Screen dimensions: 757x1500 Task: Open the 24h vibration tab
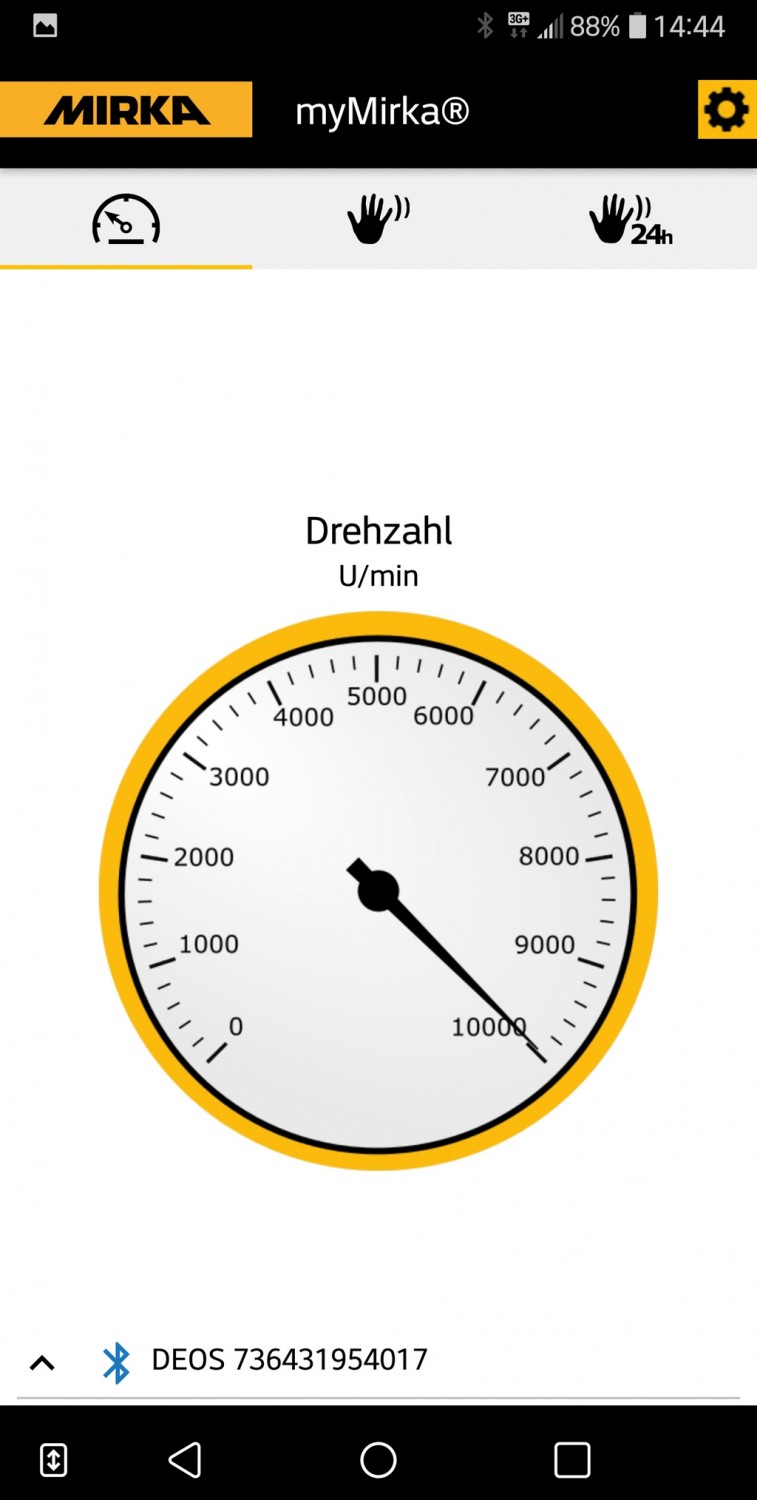(x=630, y=219)
